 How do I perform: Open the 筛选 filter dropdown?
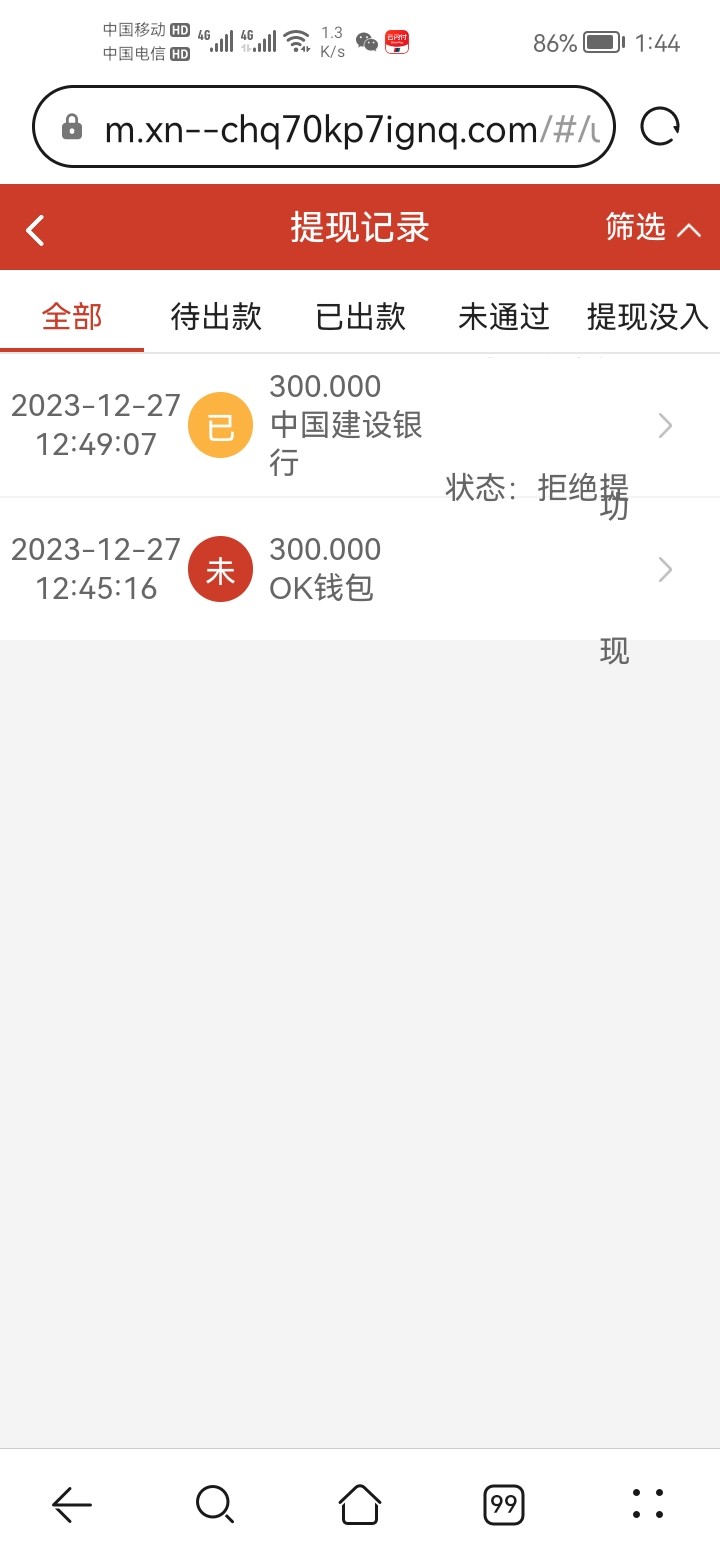coord(652,228)
